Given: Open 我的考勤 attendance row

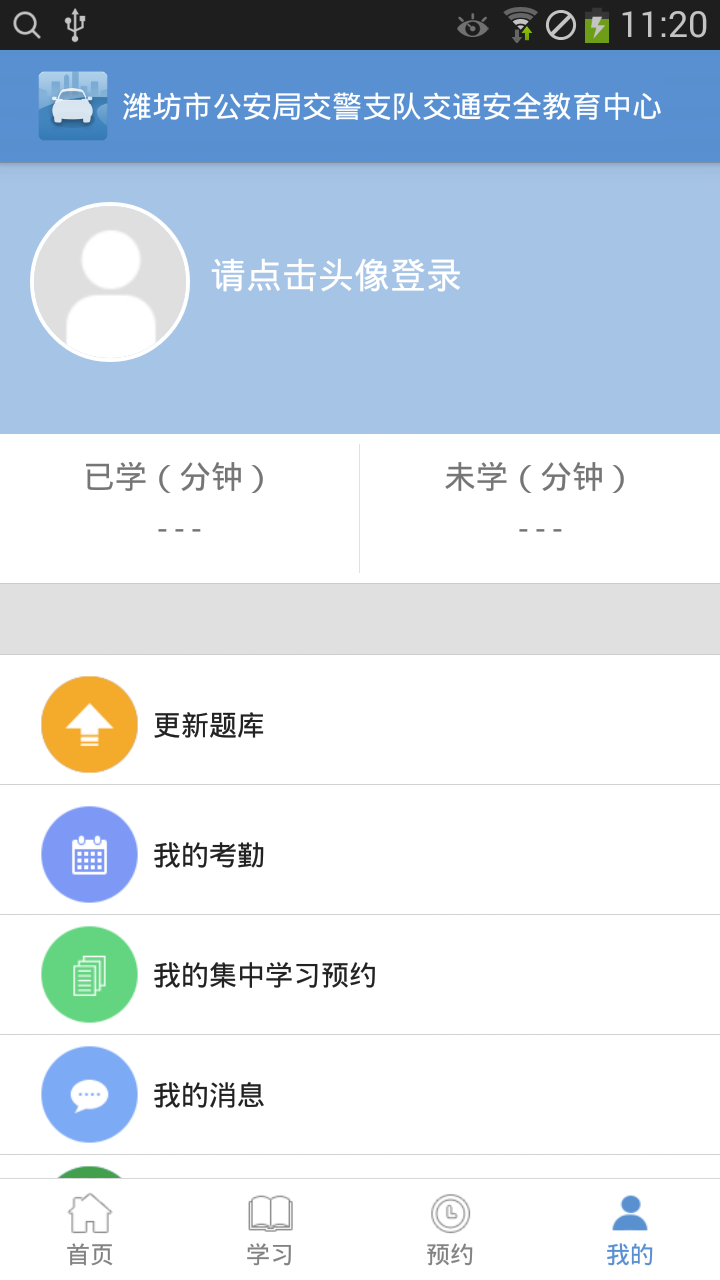Looking at the screenshot, I should tap(360, 855).
